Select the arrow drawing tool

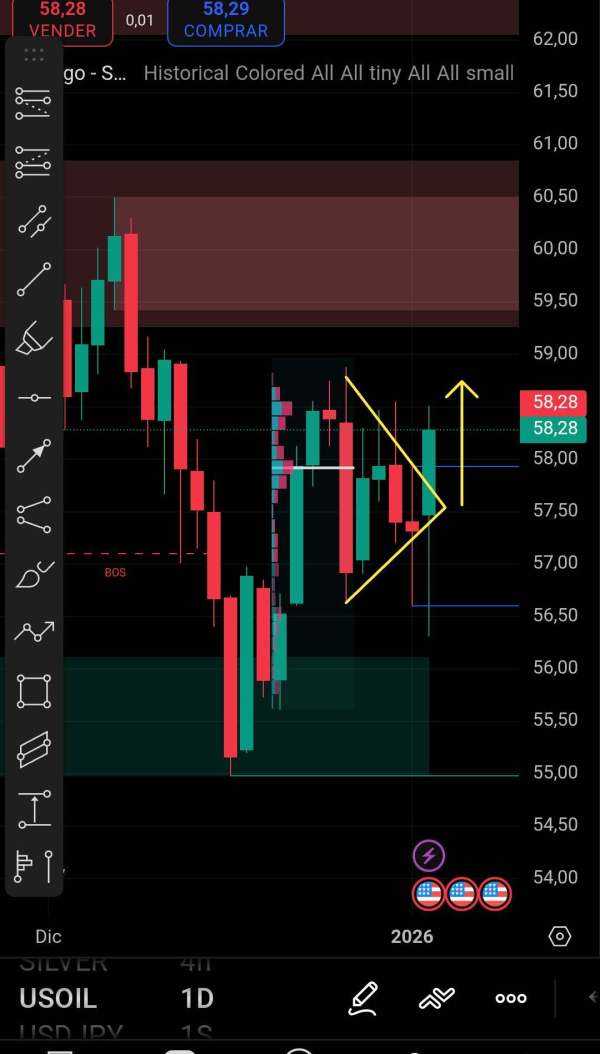[34, 456]
